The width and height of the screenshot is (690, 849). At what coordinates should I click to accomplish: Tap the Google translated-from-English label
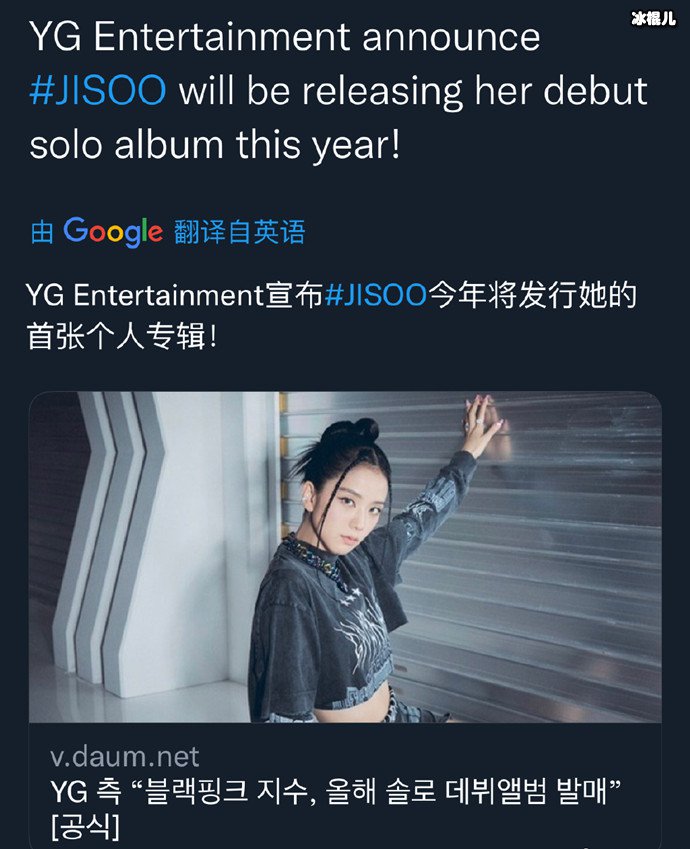[168, 232]
